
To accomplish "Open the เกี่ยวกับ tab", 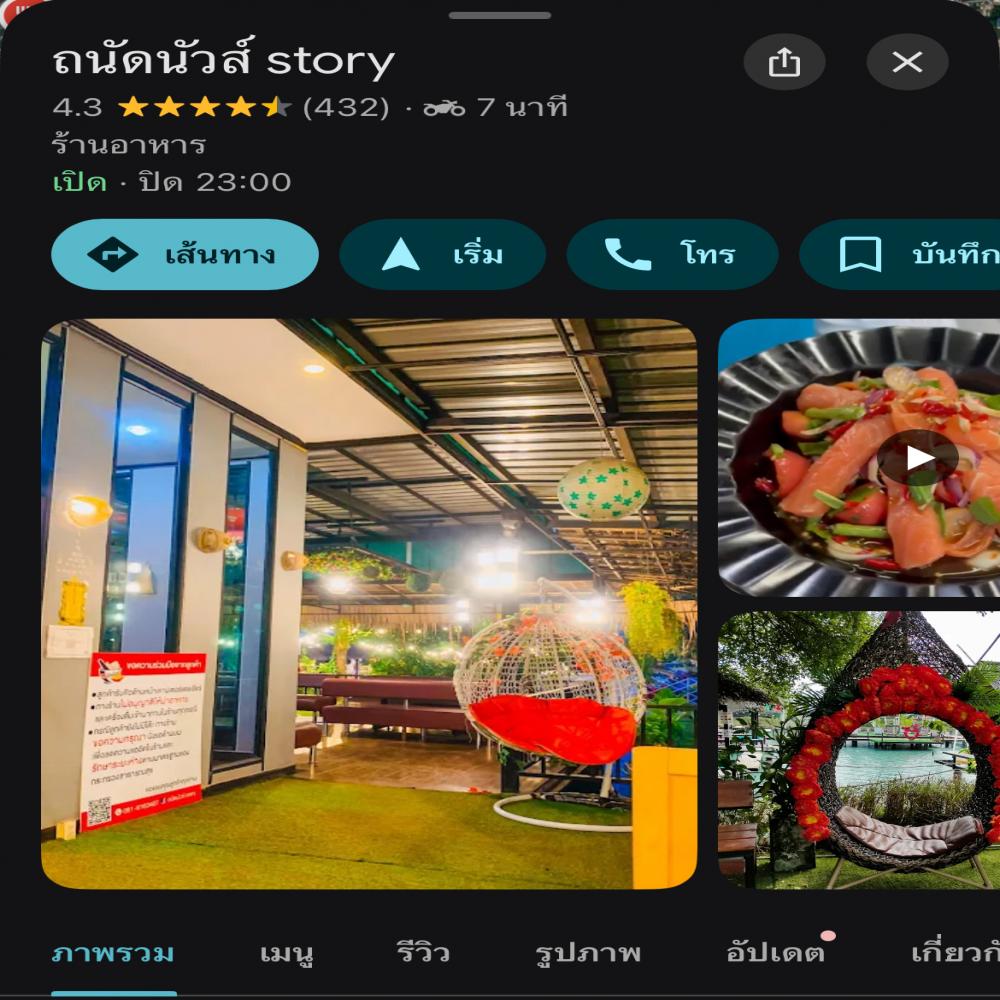I will click(955, 953).
